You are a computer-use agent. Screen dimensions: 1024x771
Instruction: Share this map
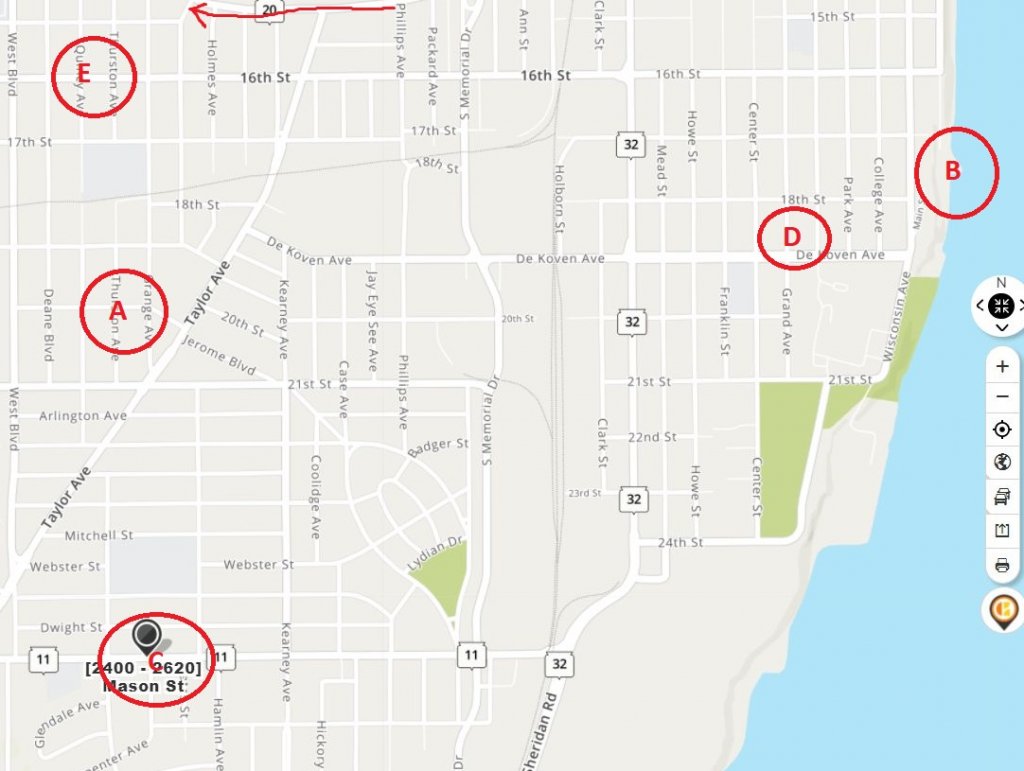click(1002, 531)
